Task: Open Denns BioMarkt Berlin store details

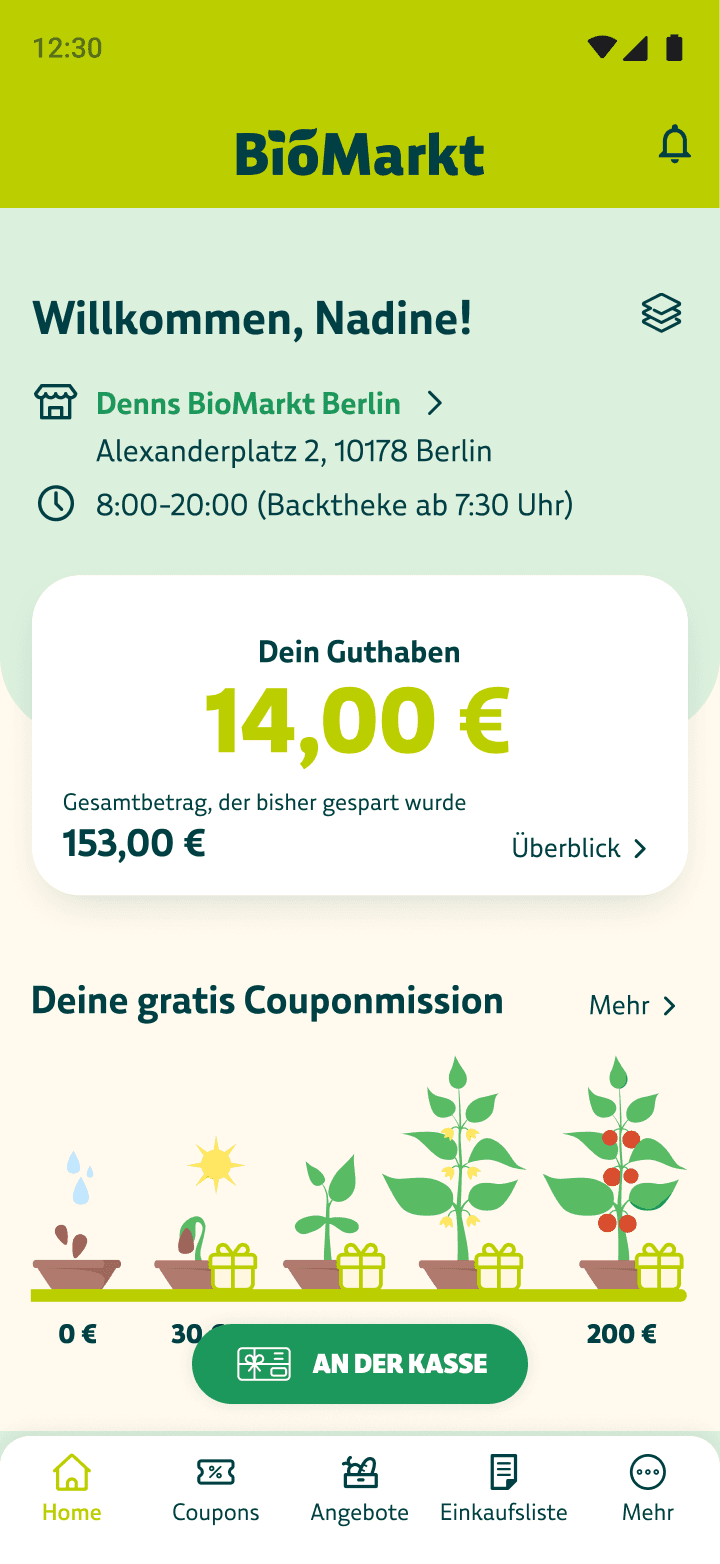Action: coord(269,404)
